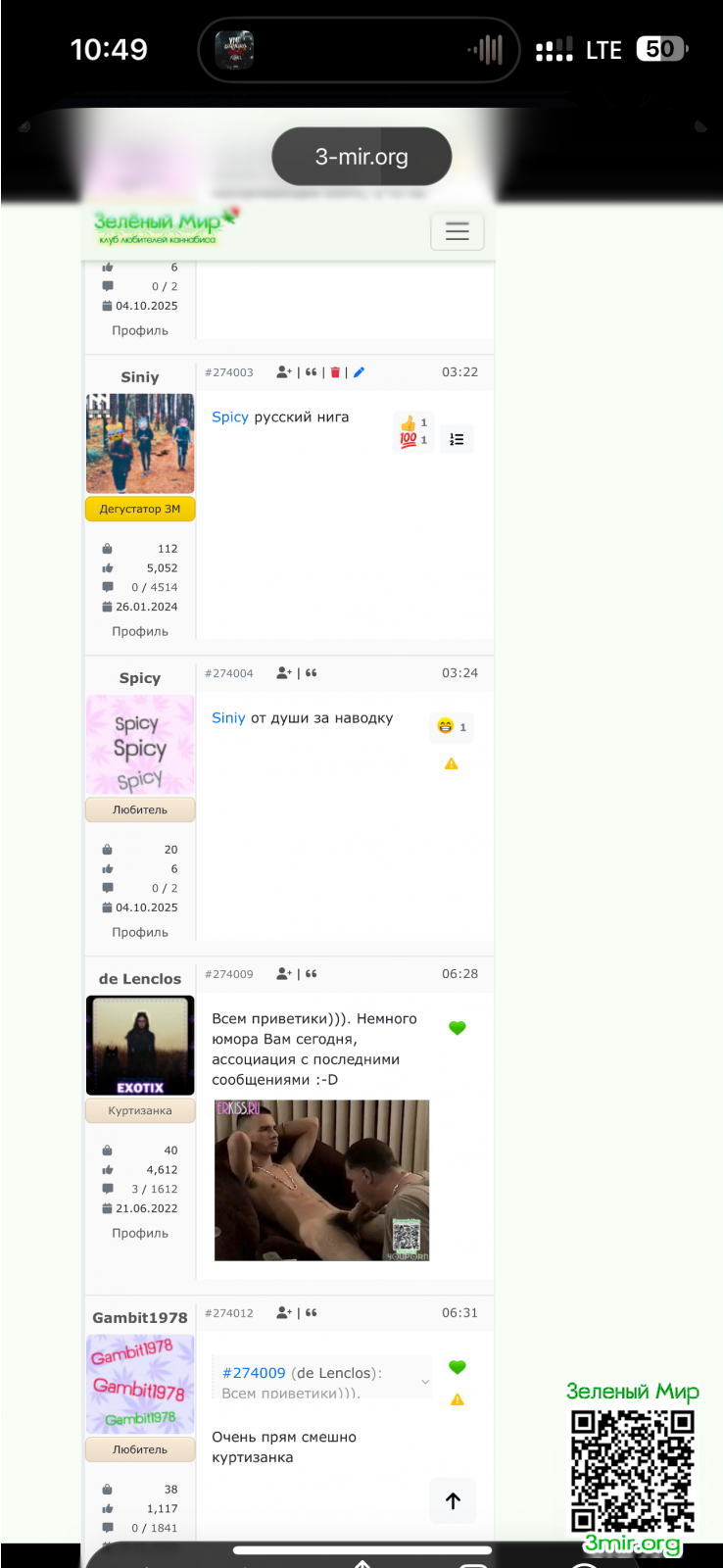
Task: Tap the green heart on Gambit1978's post
Action: 457,1367
